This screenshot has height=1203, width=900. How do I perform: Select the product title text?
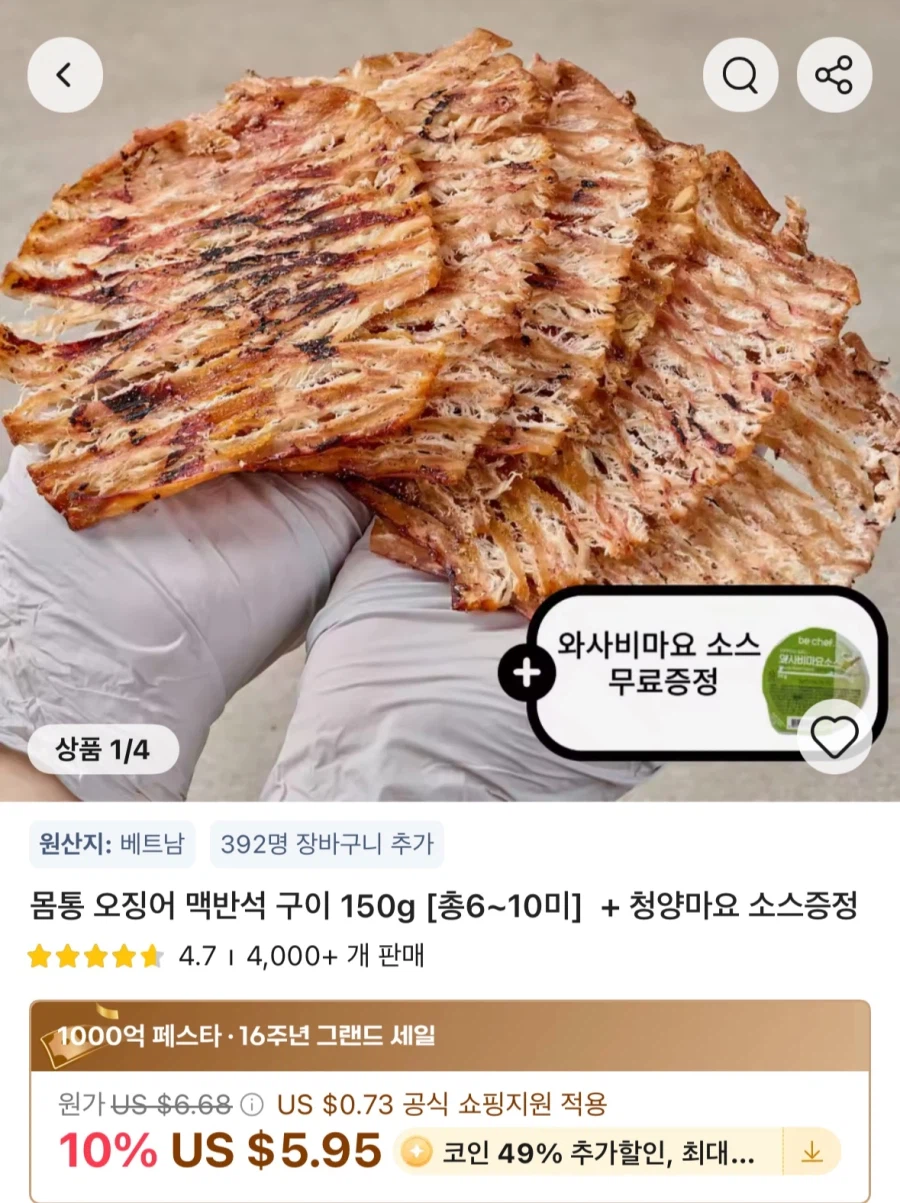point(450,903)
